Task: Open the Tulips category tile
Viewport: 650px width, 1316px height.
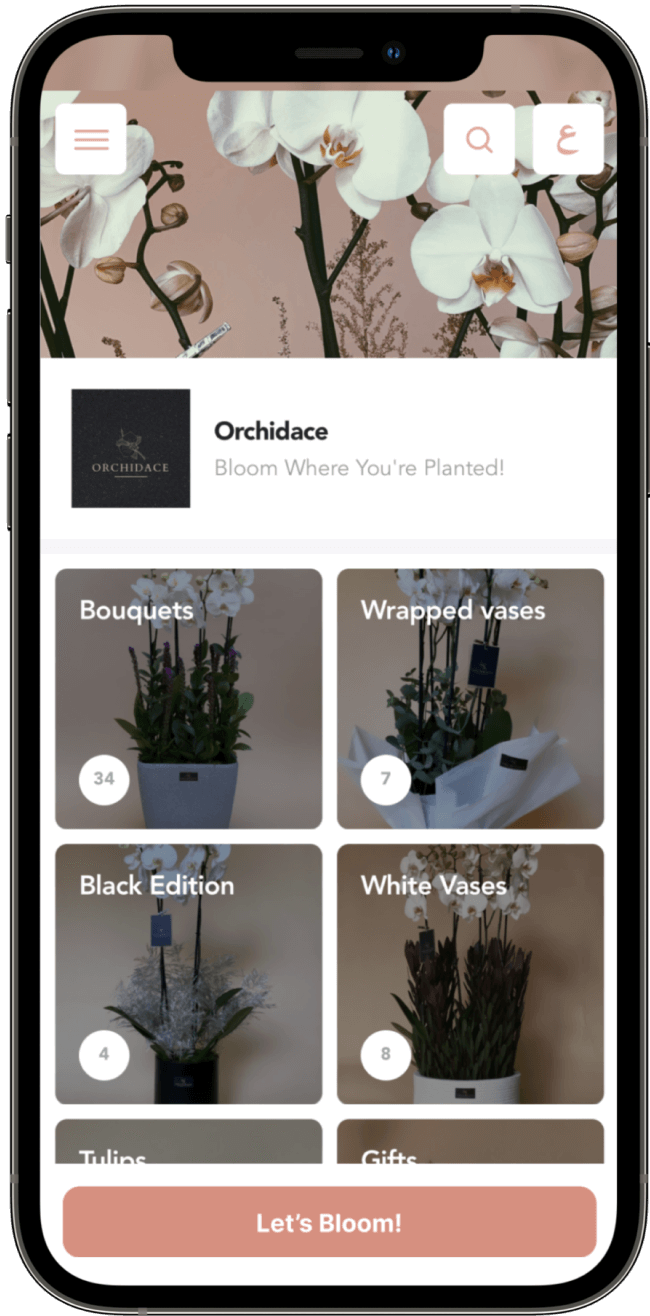Action: tap(188, 1142)
